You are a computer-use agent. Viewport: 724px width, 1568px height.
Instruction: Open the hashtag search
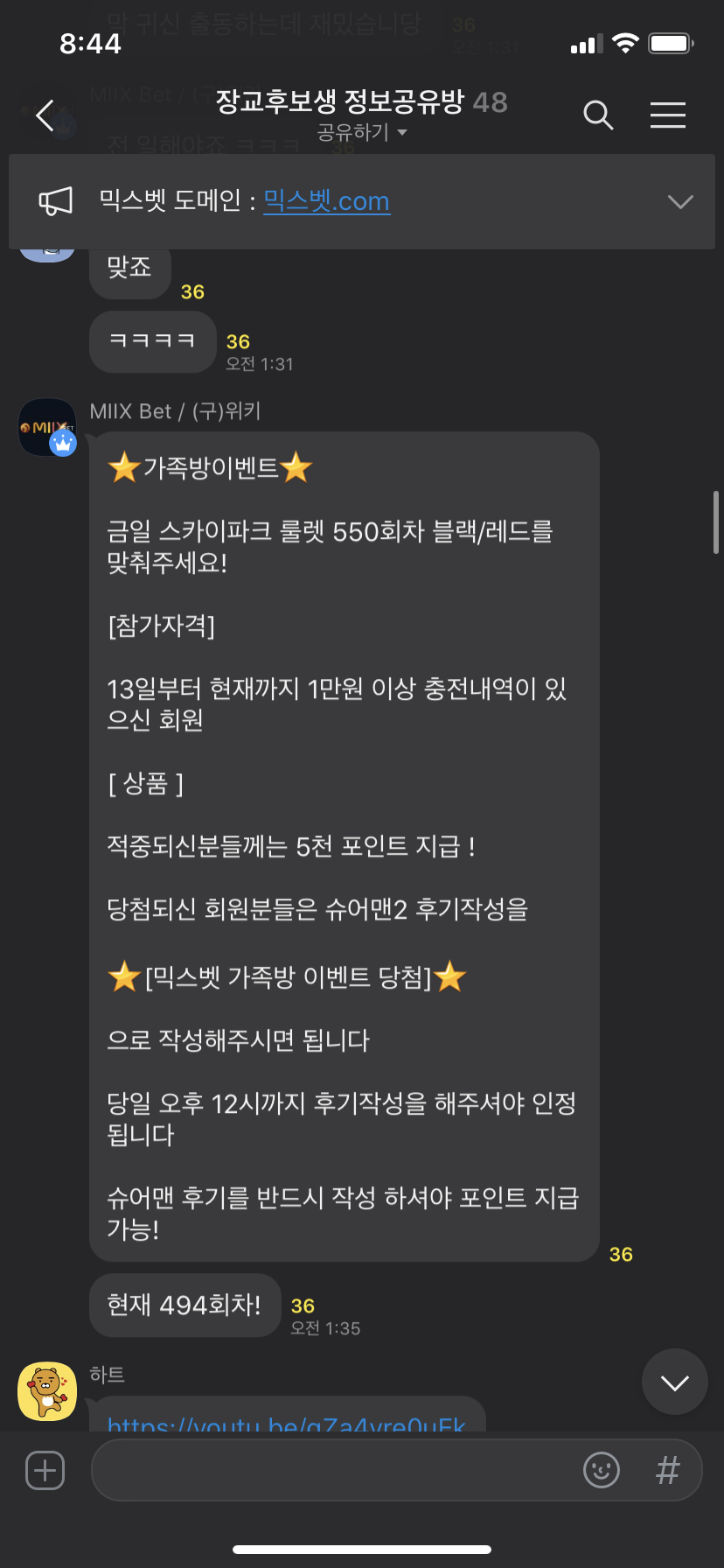667,1470
